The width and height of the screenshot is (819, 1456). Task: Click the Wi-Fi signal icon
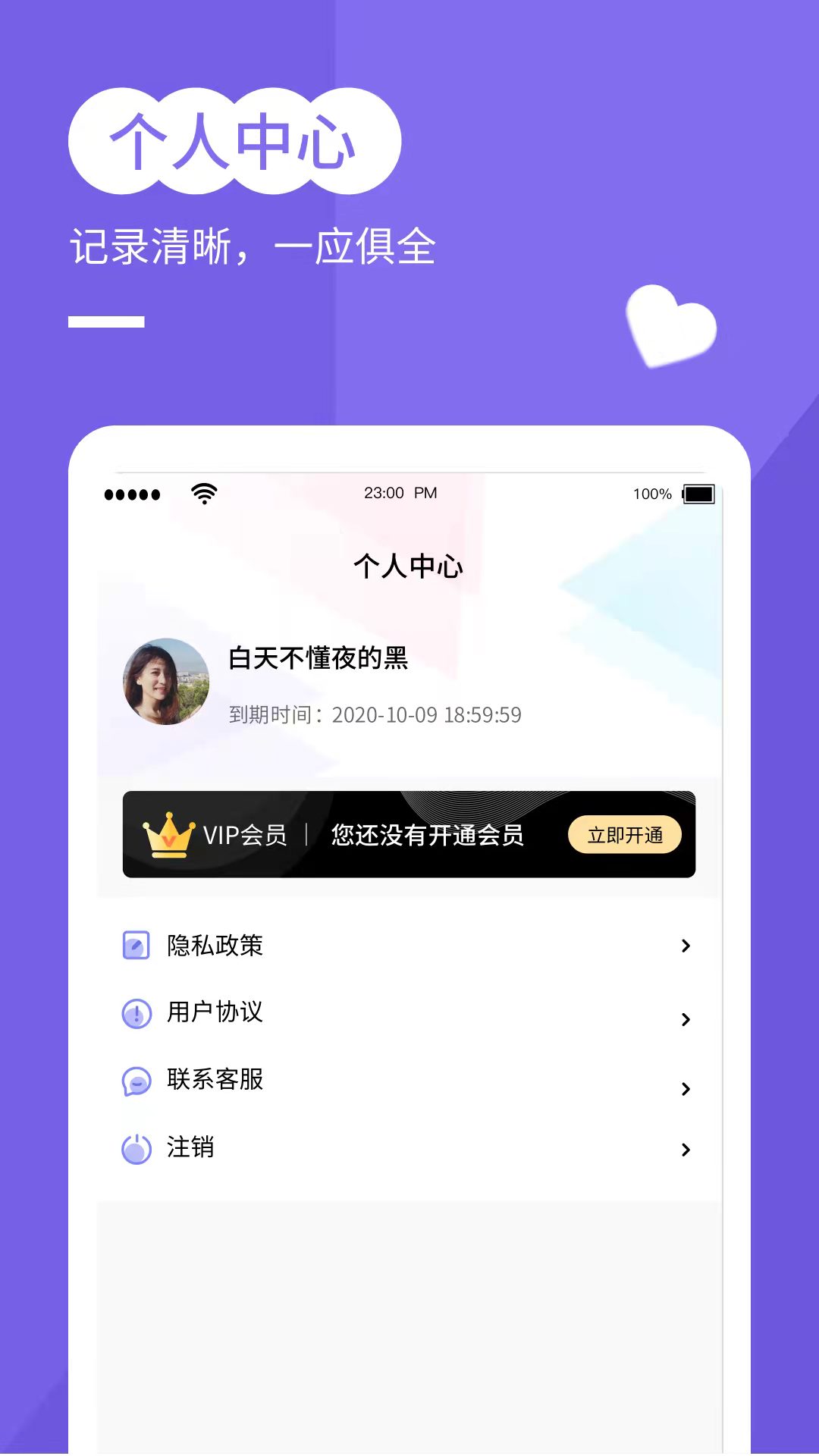coord(202,491)
